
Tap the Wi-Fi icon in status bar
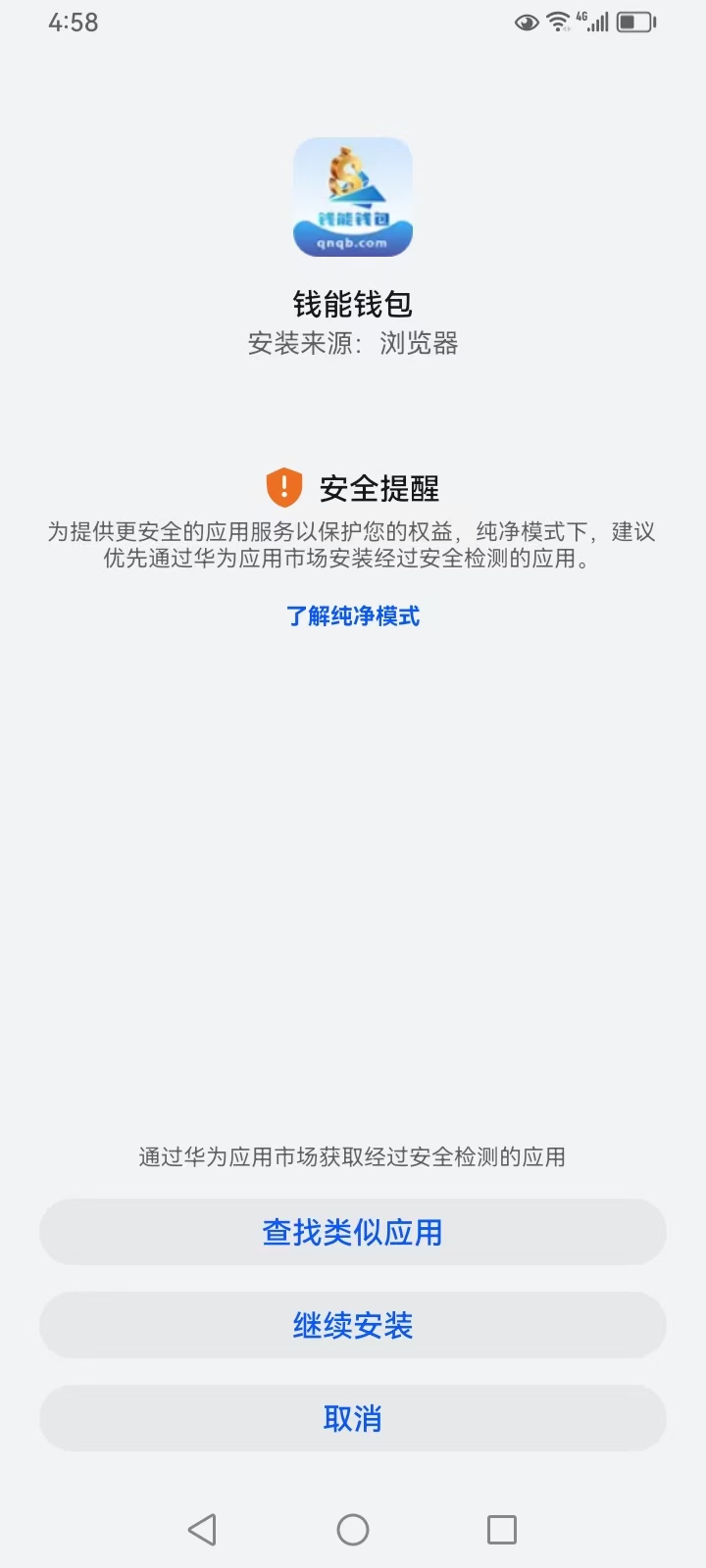coord(557,20)
